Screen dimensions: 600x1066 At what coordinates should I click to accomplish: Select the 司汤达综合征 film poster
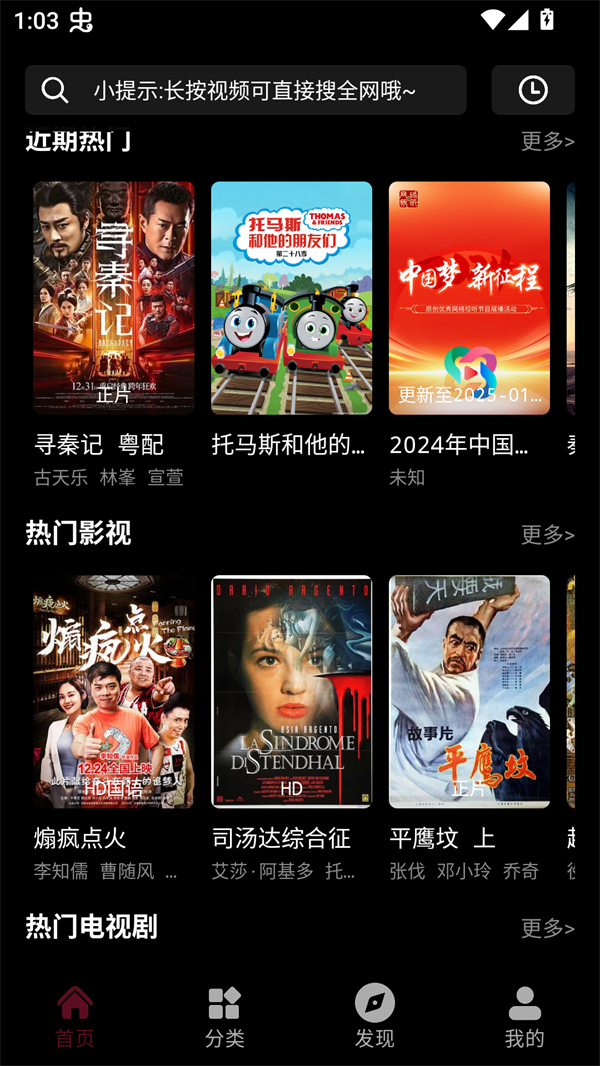click(x=291, y=691)
